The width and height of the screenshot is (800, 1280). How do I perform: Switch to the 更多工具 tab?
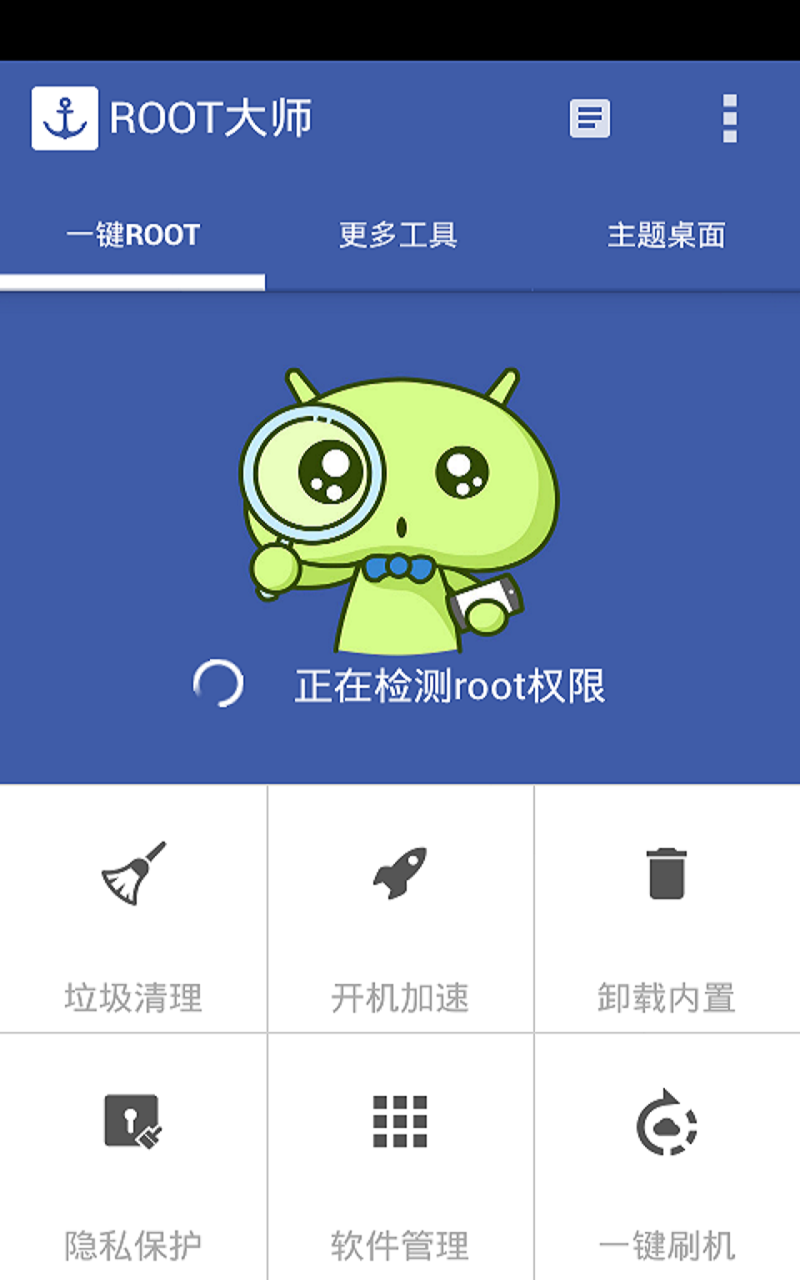(x=400, y=233)
